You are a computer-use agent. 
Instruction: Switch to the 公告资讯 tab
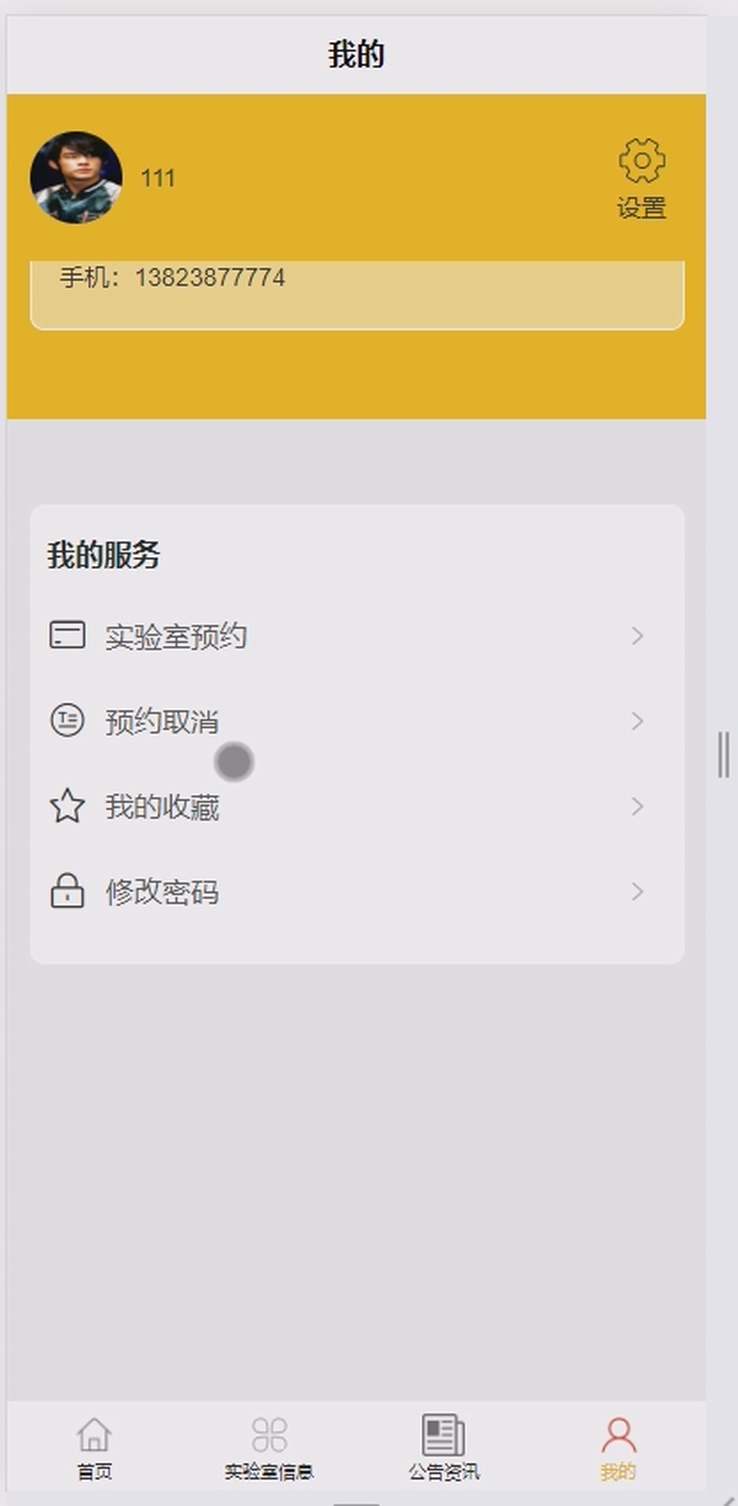click(443, 1447)
